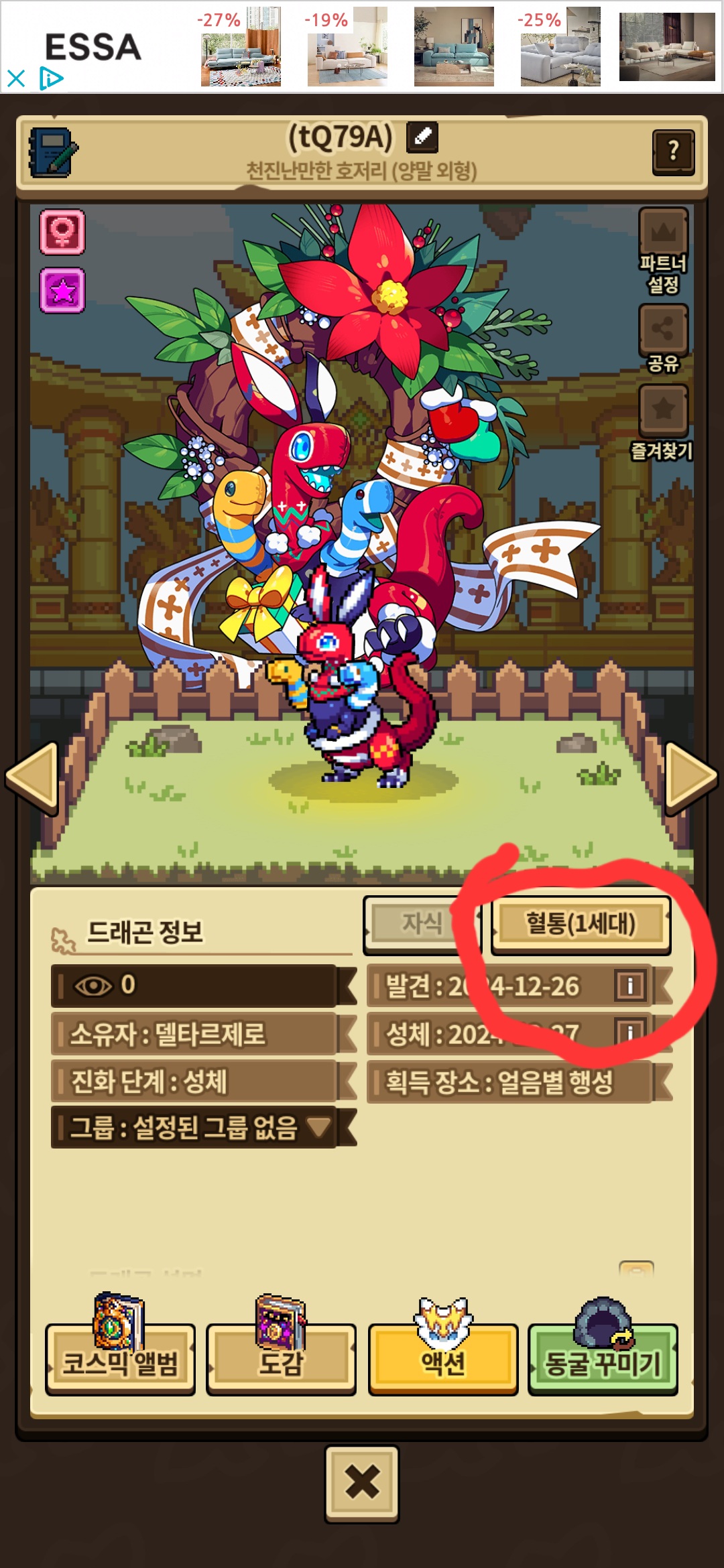Open the 도감 encyclopedia
This screenshot has width=724, height=1568.
tap(281, 1360)
